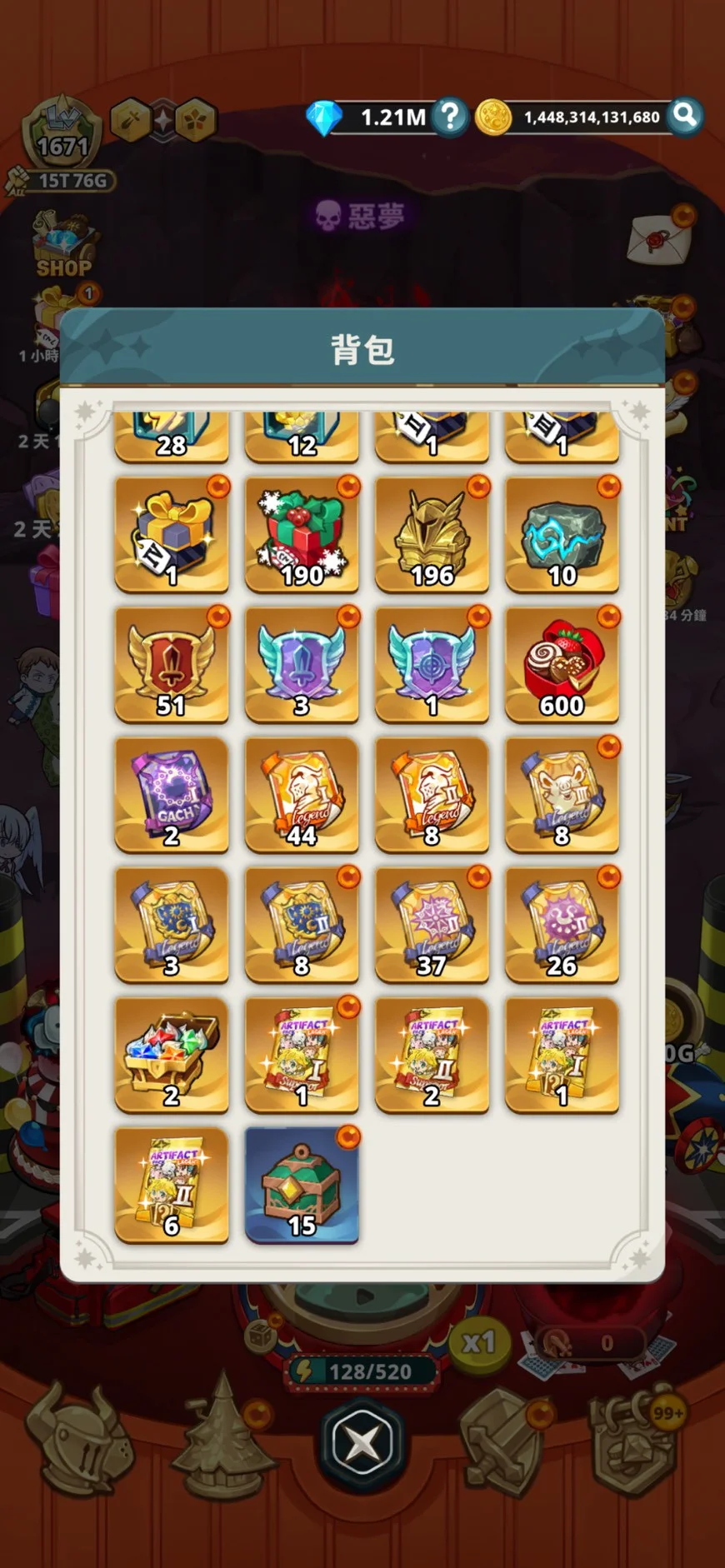Select the chocolate box item with 600
The width and height of the screenshot is (725, 1568).
[x=562, y=665]
